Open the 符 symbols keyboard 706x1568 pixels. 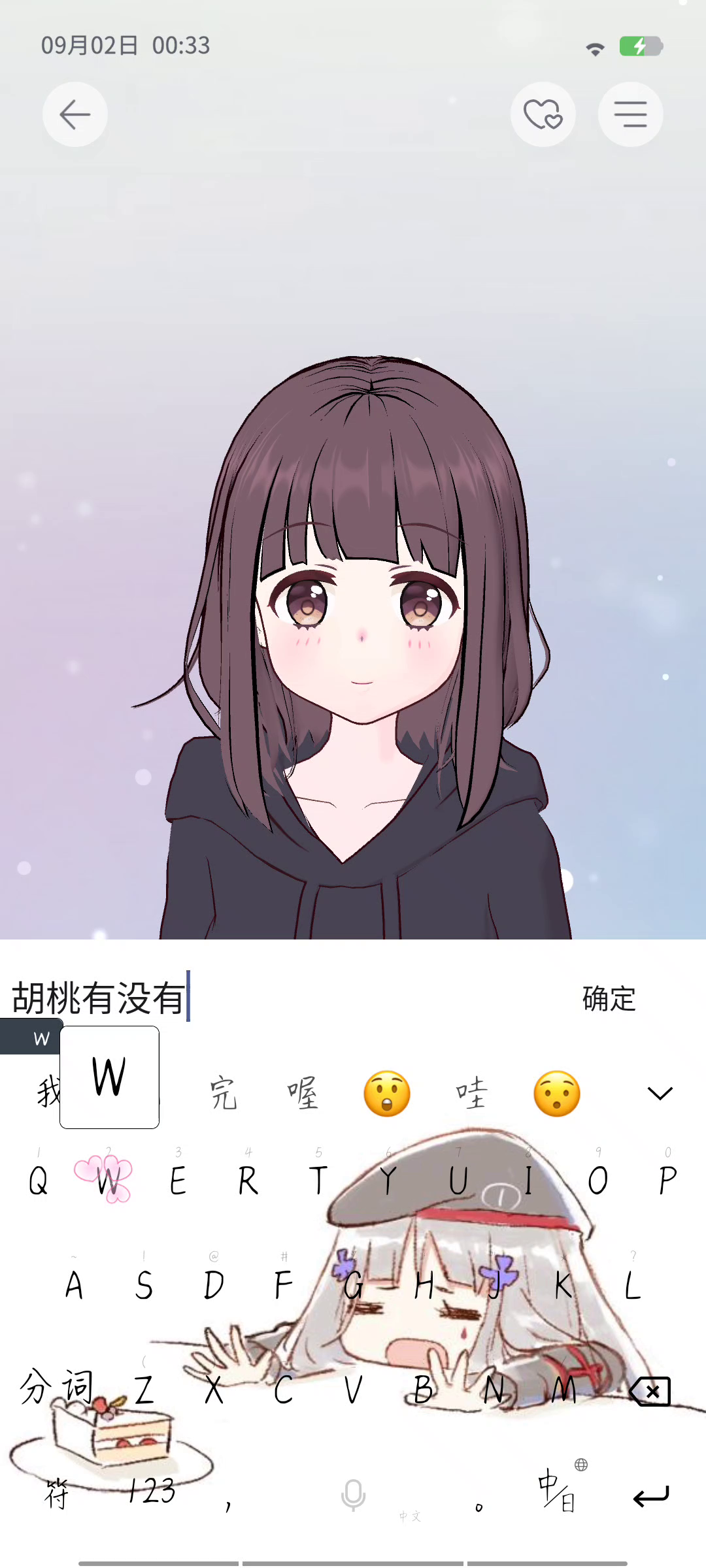tap(56, 1494)
